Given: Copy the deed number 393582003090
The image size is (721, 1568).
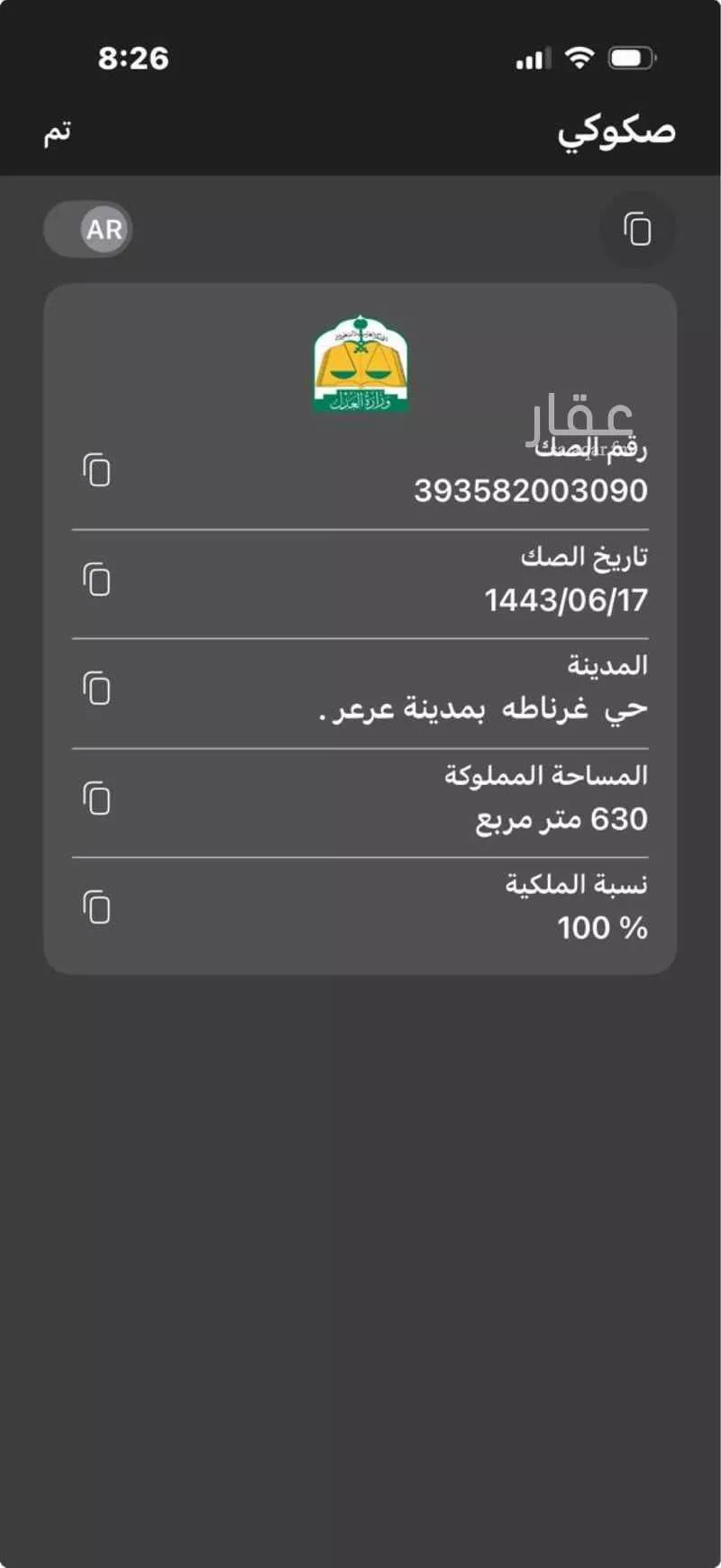Looking at the screenshot, I should point(97,469).
